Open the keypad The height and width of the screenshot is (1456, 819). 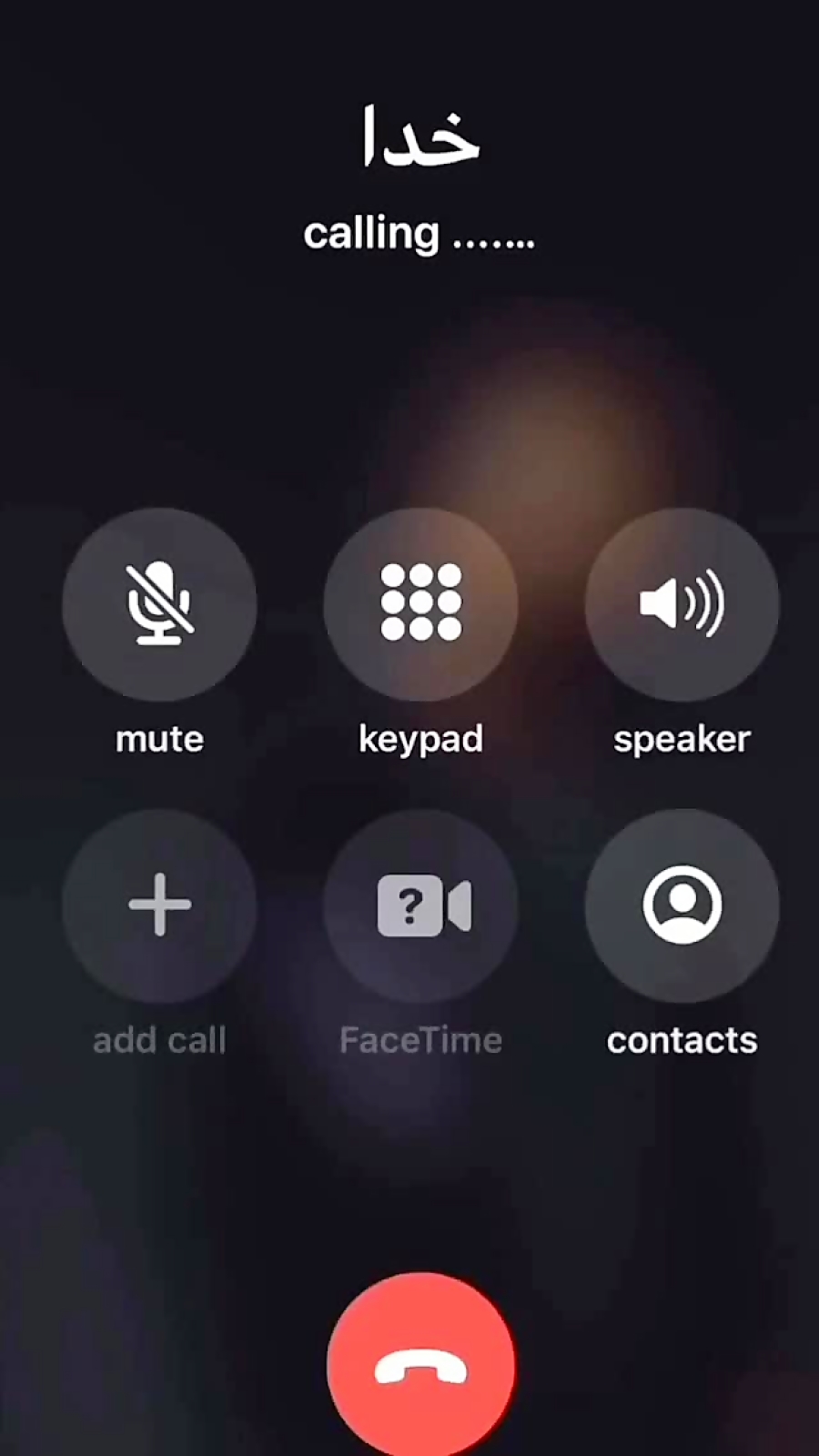coord(420,604)
